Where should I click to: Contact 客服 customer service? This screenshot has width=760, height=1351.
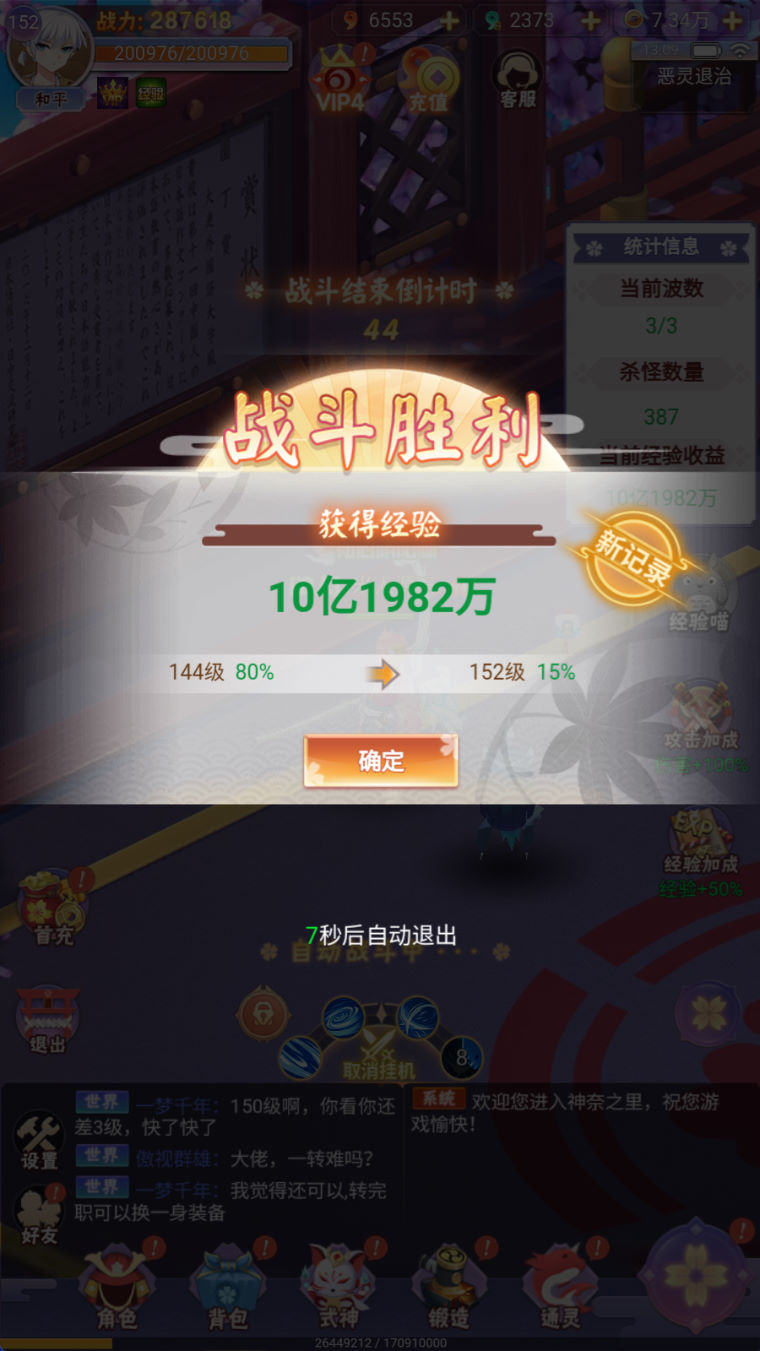(518, 79)
